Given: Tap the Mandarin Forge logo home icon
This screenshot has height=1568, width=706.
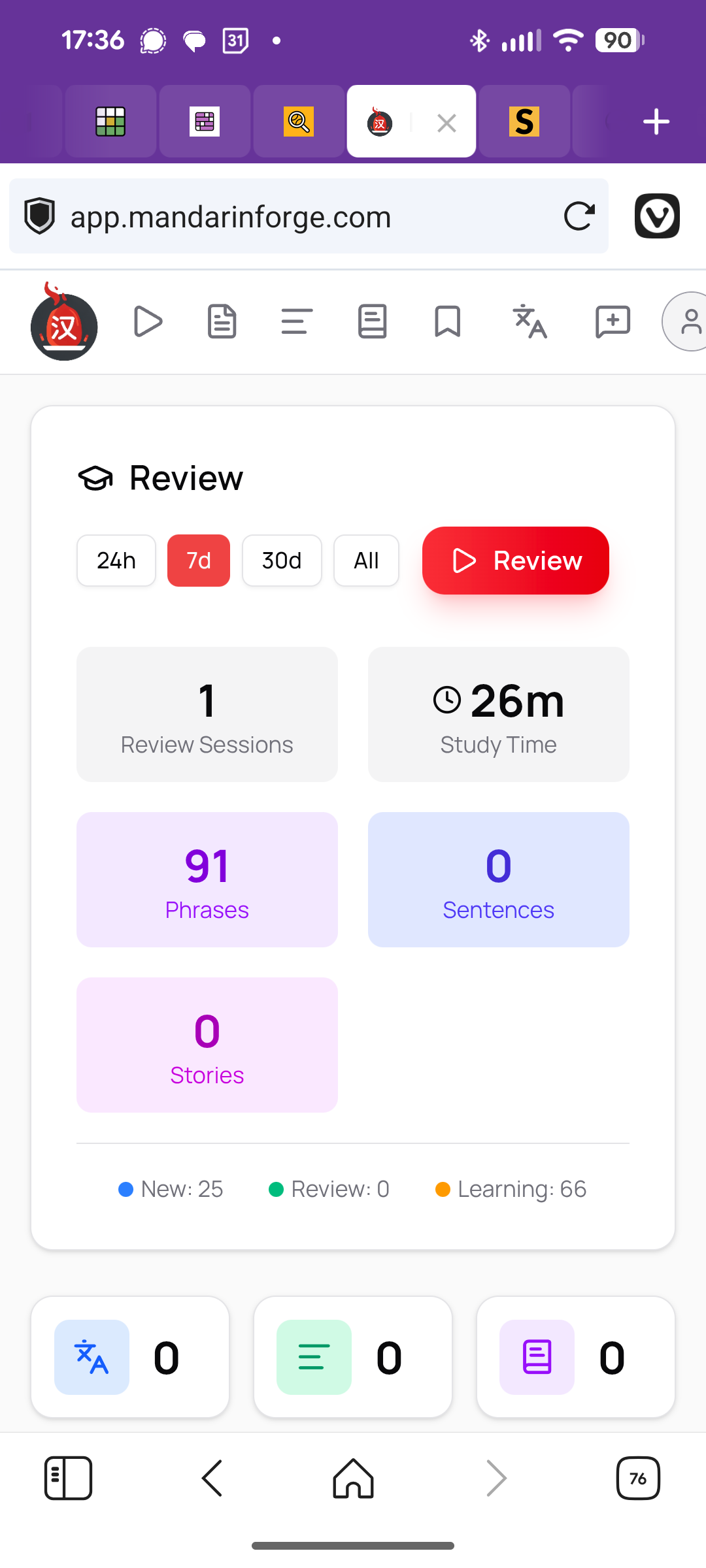Looking at the screenshot, I should click(64, 323).
